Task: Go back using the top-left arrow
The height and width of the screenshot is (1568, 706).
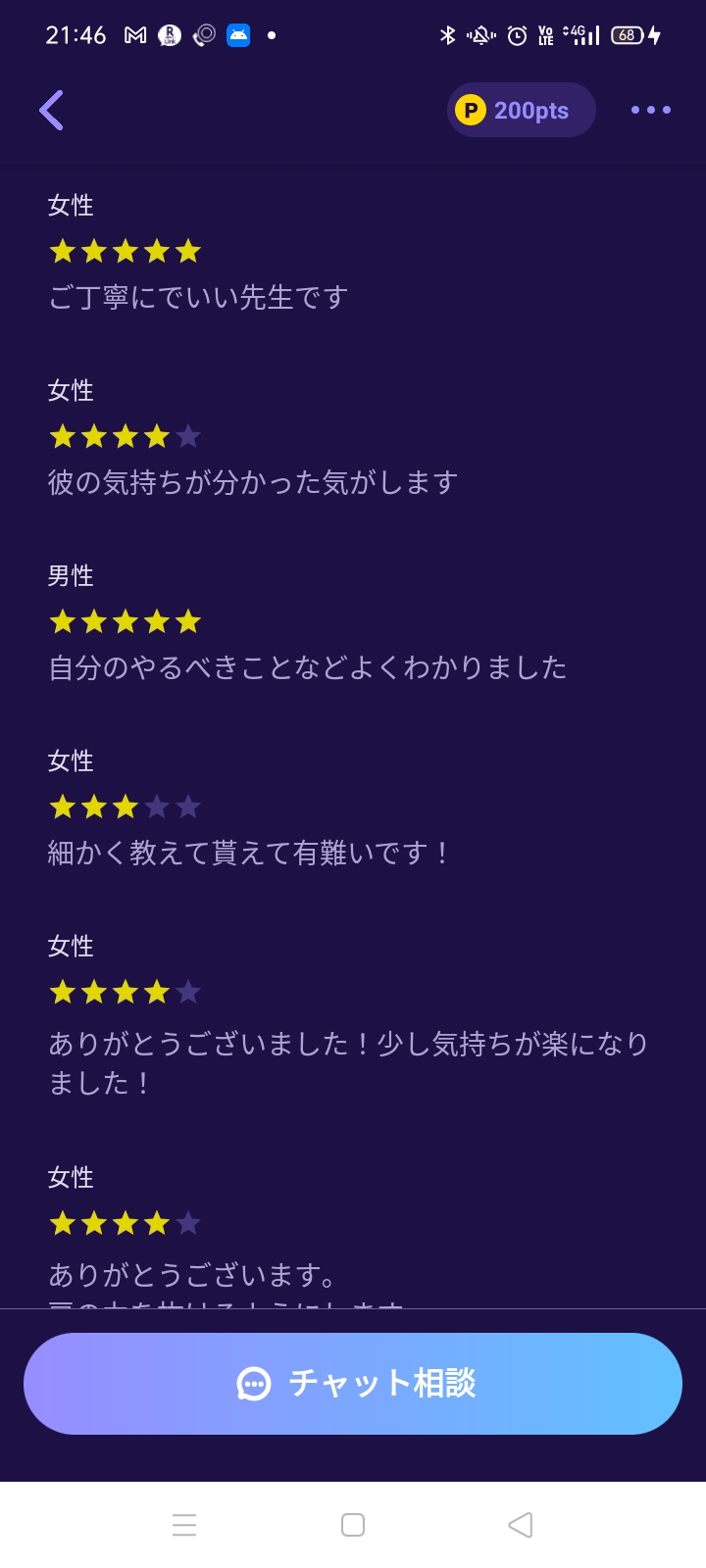Action: (x=52, y=110)
